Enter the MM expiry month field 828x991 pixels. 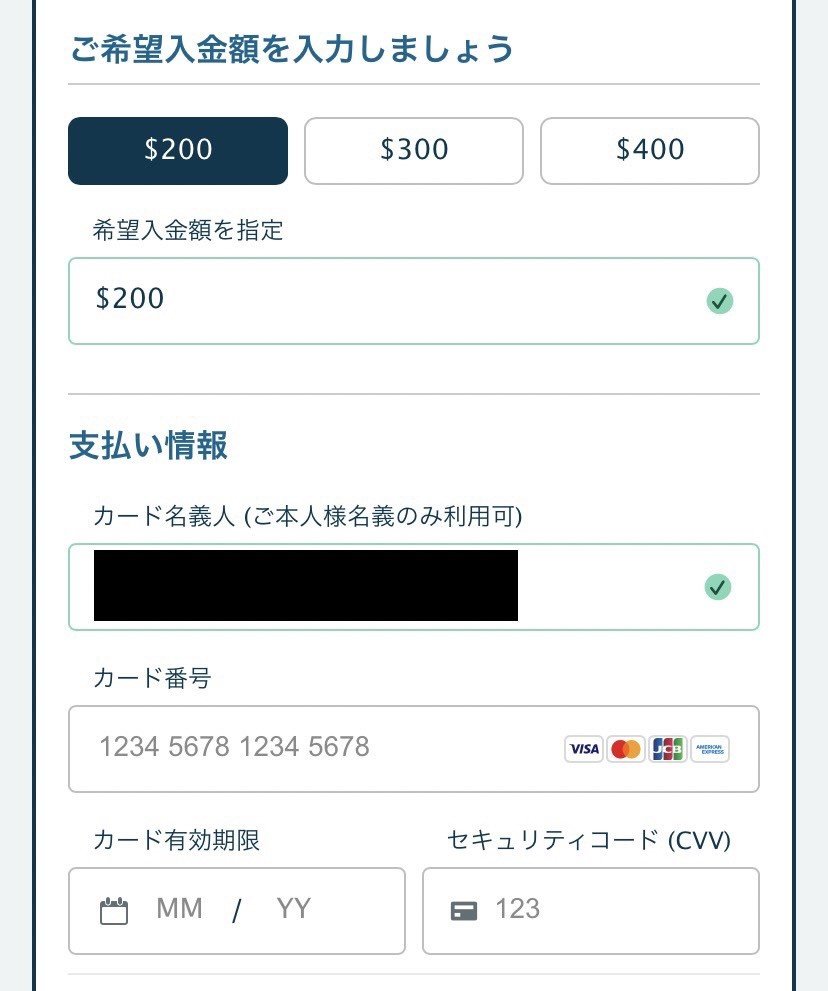point(179,910)
